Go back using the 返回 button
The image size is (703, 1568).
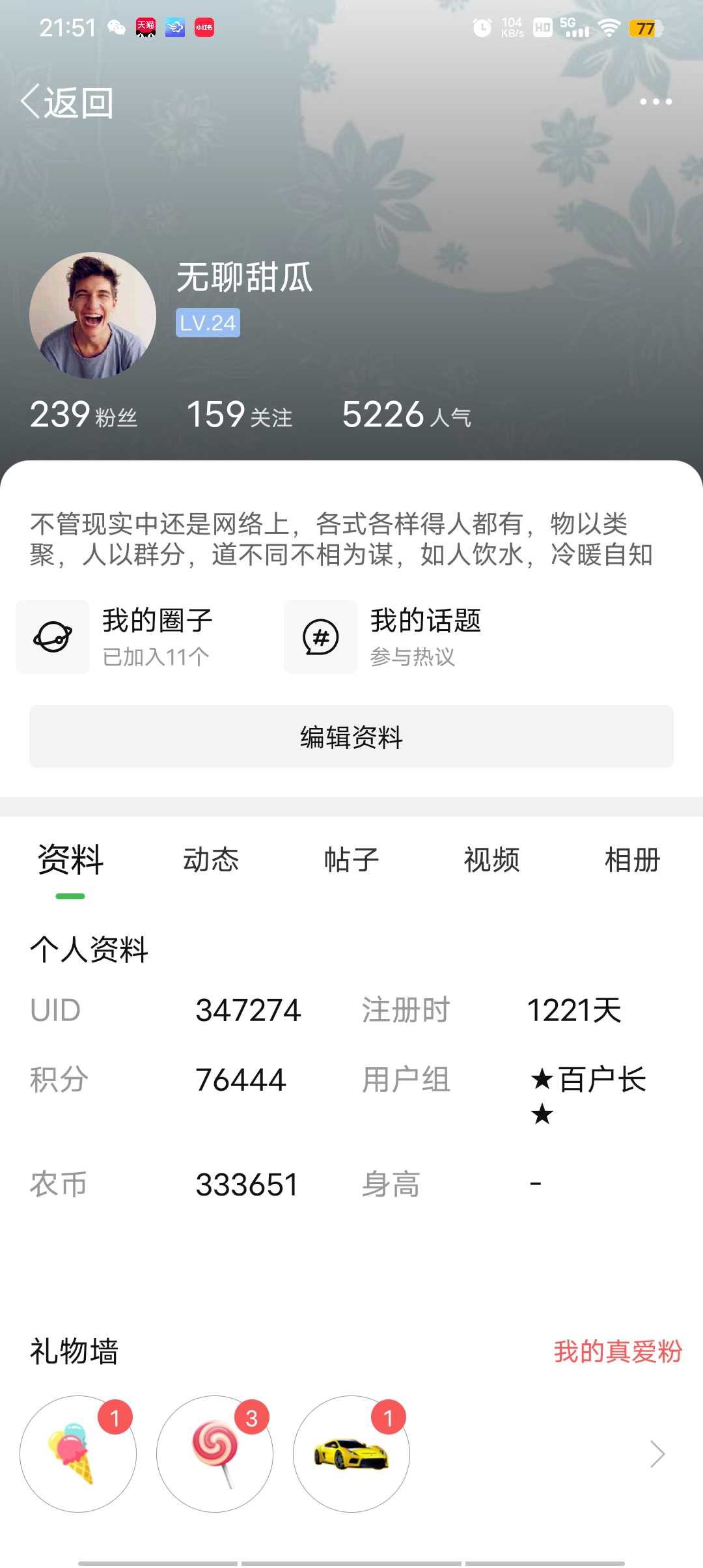pos(67,102)
